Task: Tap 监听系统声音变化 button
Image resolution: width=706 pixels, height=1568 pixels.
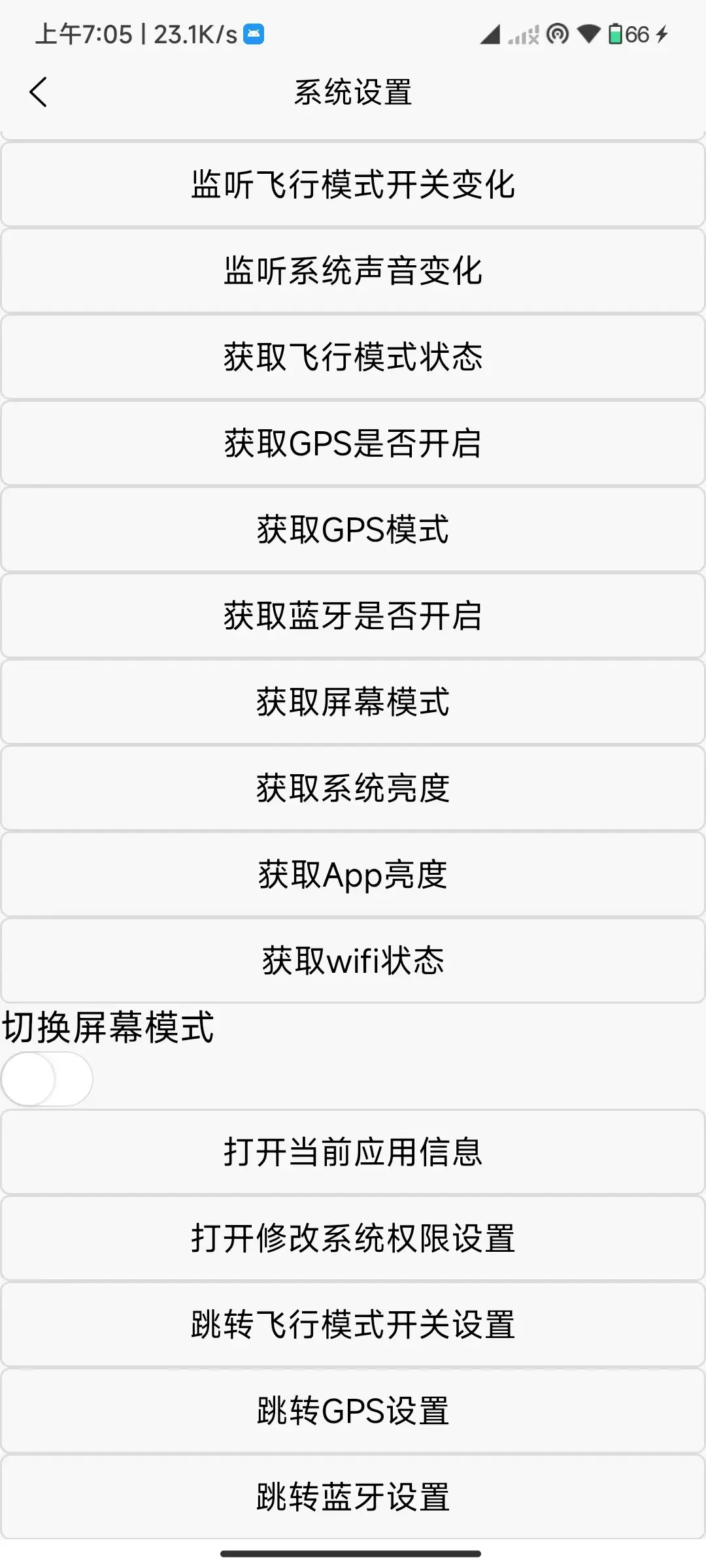Action: click(353, 271)
